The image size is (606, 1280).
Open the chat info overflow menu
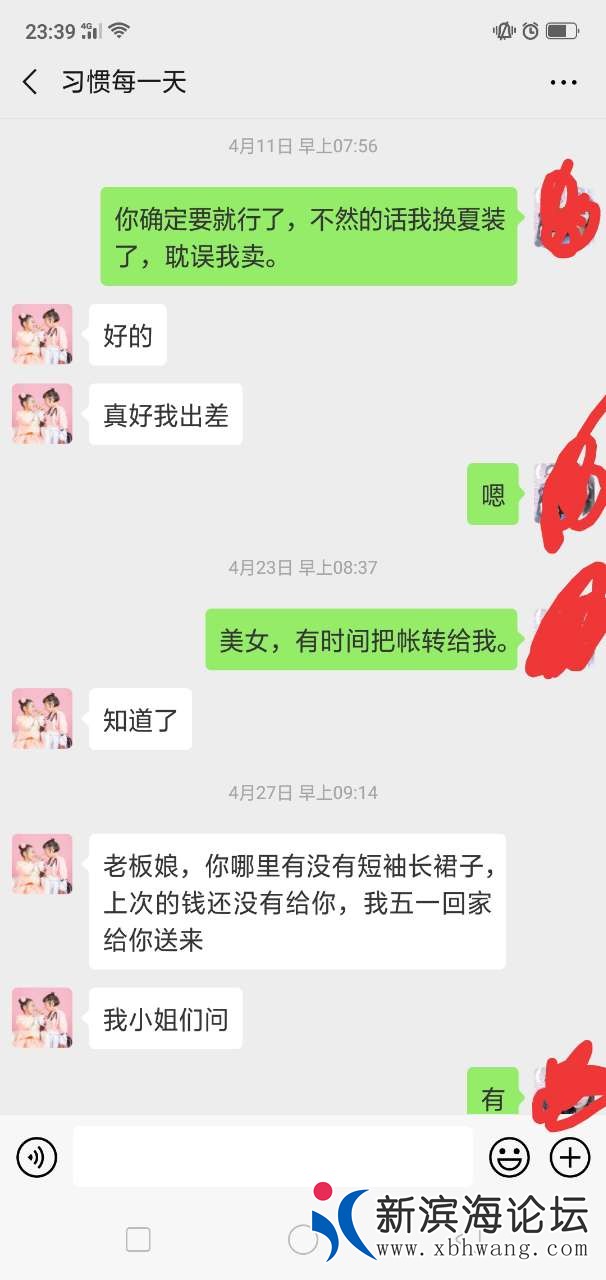pyautogui.click(x=563, y=83)
